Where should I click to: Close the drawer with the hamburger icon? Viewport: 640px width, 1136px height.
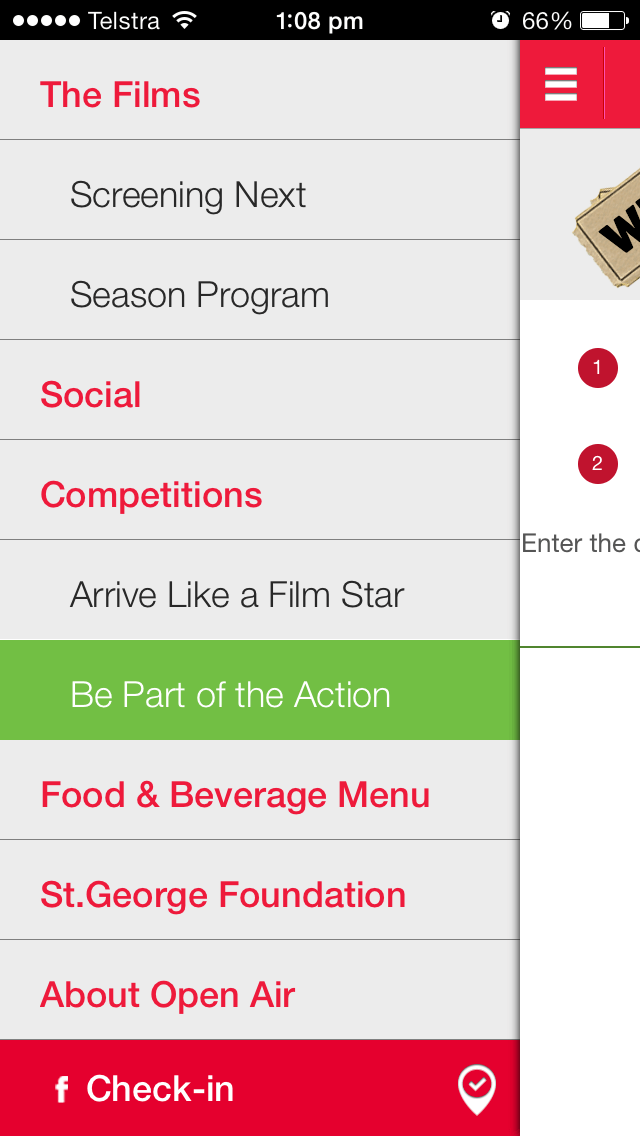click(x=561, y=85)
